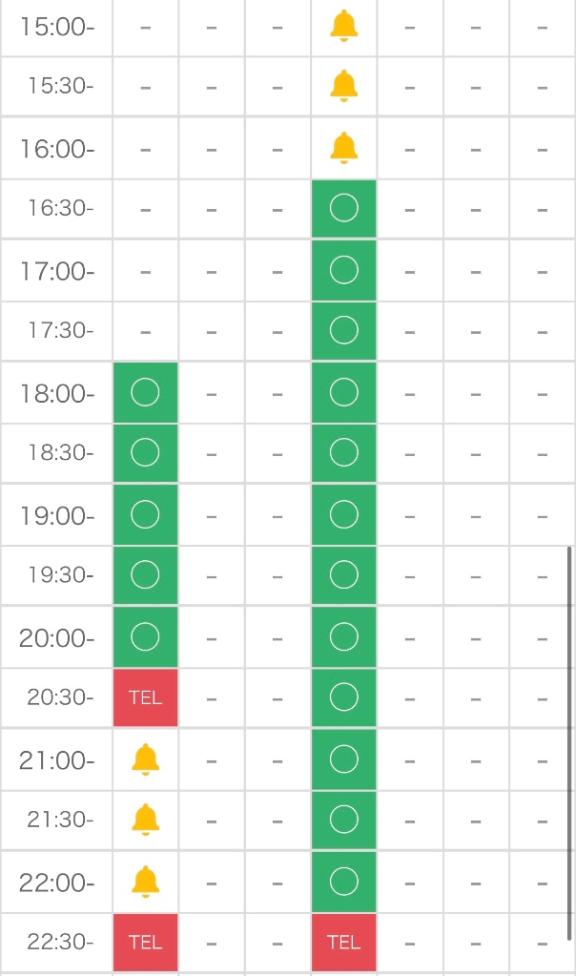The image size is (576, 976).
Task: Book the available 16:30 slot
Action: pyautogui.click(x=344, y=209)
